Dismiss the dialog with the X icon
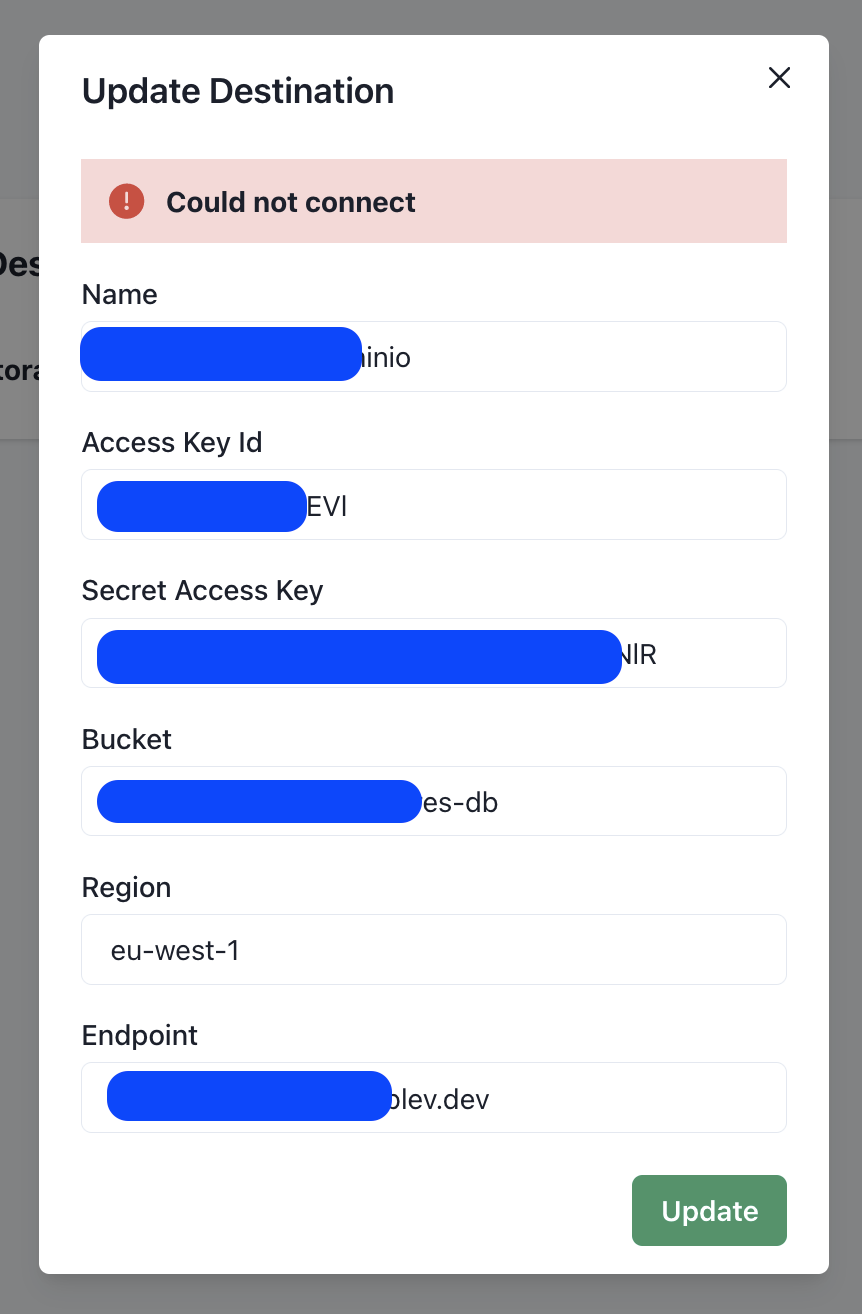 (x=779, y=77)
